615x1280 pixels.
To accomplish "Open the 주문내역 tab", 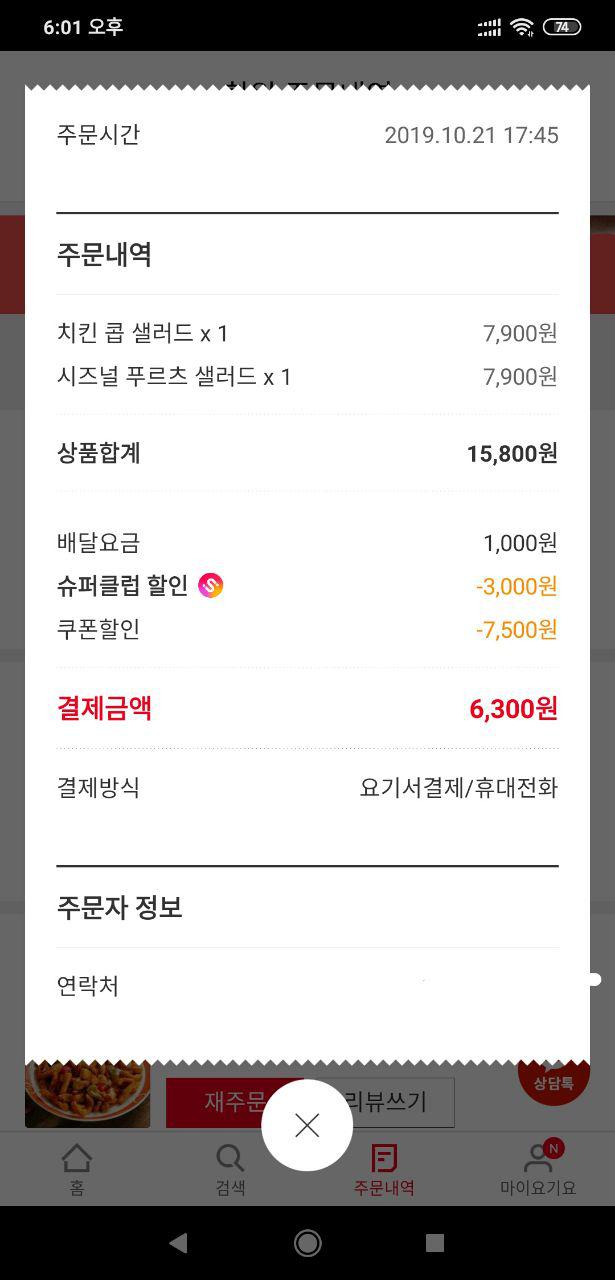I will (384, 1170).
